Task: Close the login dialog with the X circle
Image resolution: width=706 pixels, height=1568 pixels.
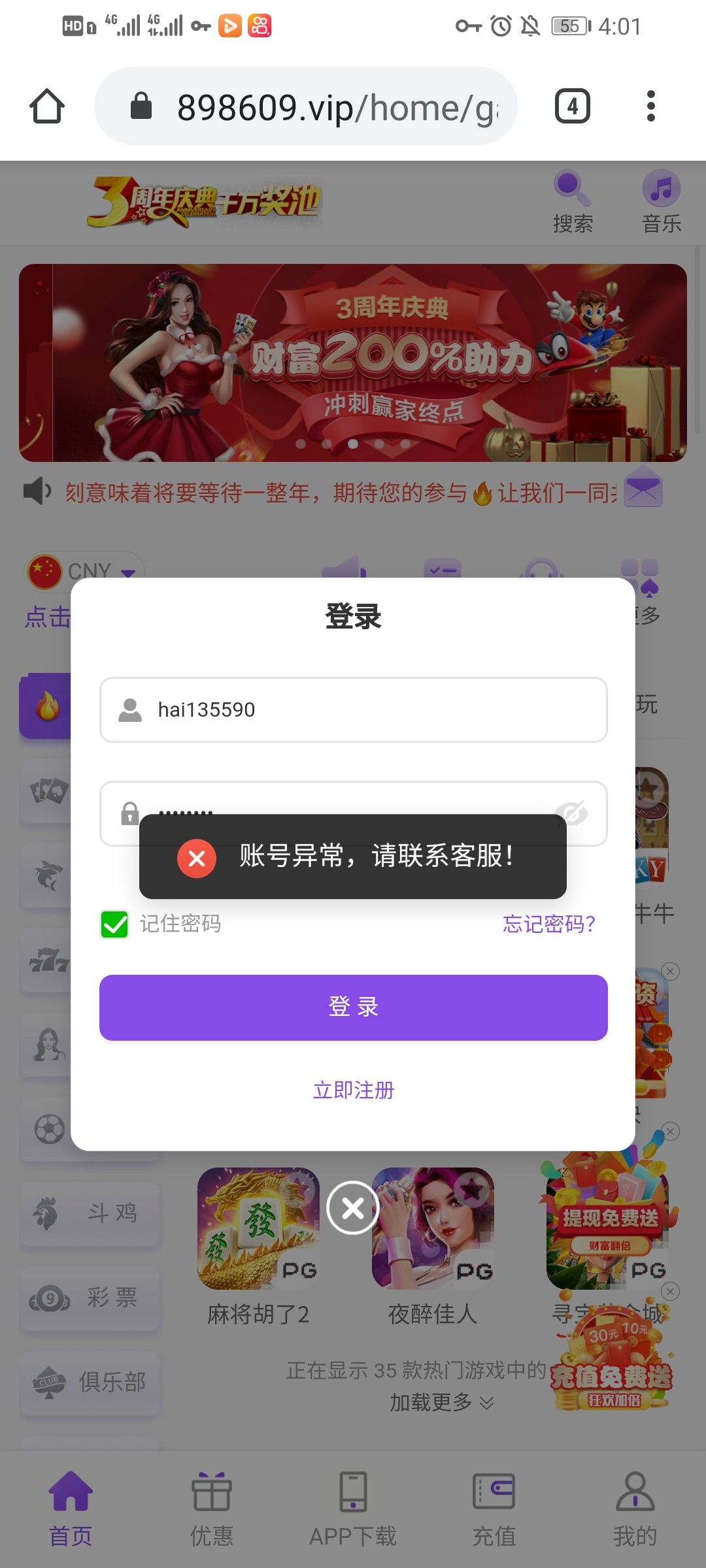Action: [x=353, y=1208]
